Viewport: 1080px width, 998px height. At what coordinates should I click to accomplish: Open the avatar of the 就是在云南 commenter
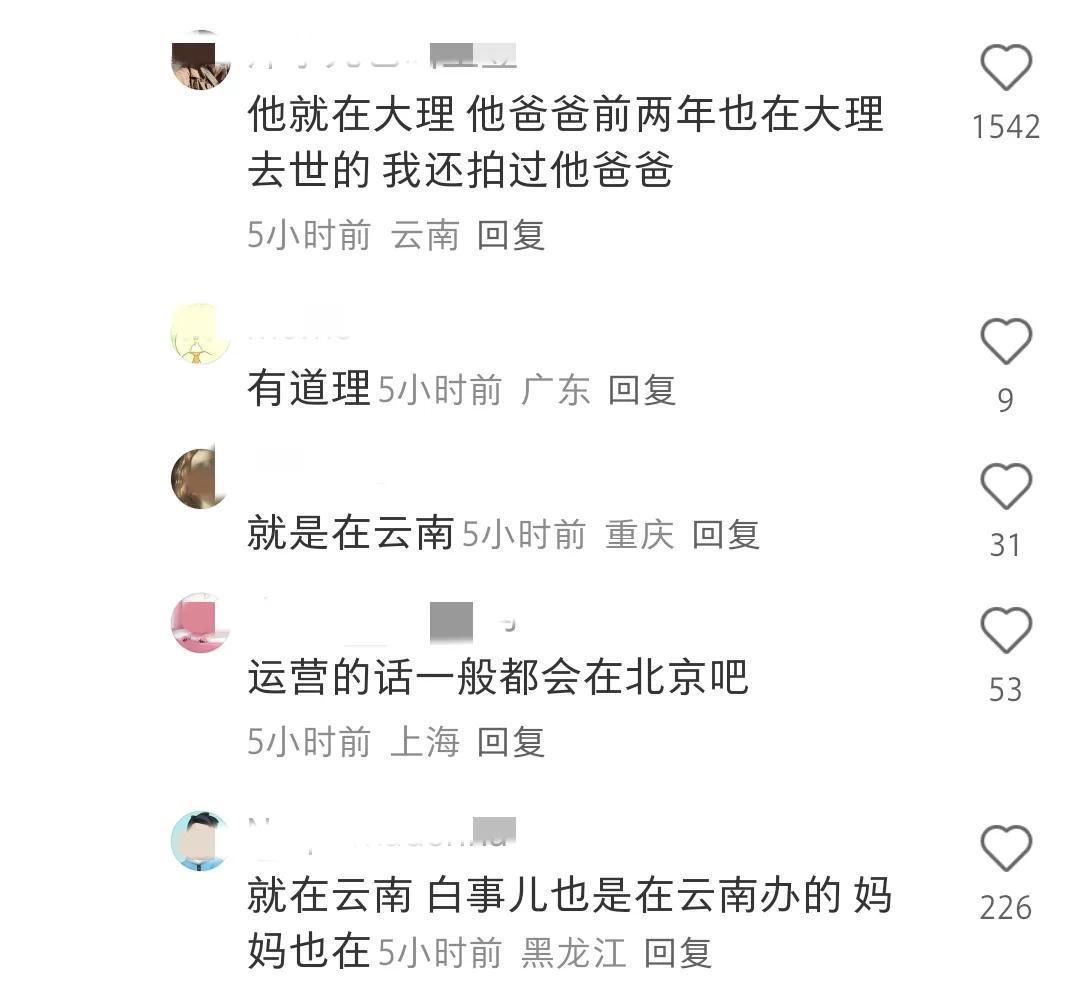200,479
